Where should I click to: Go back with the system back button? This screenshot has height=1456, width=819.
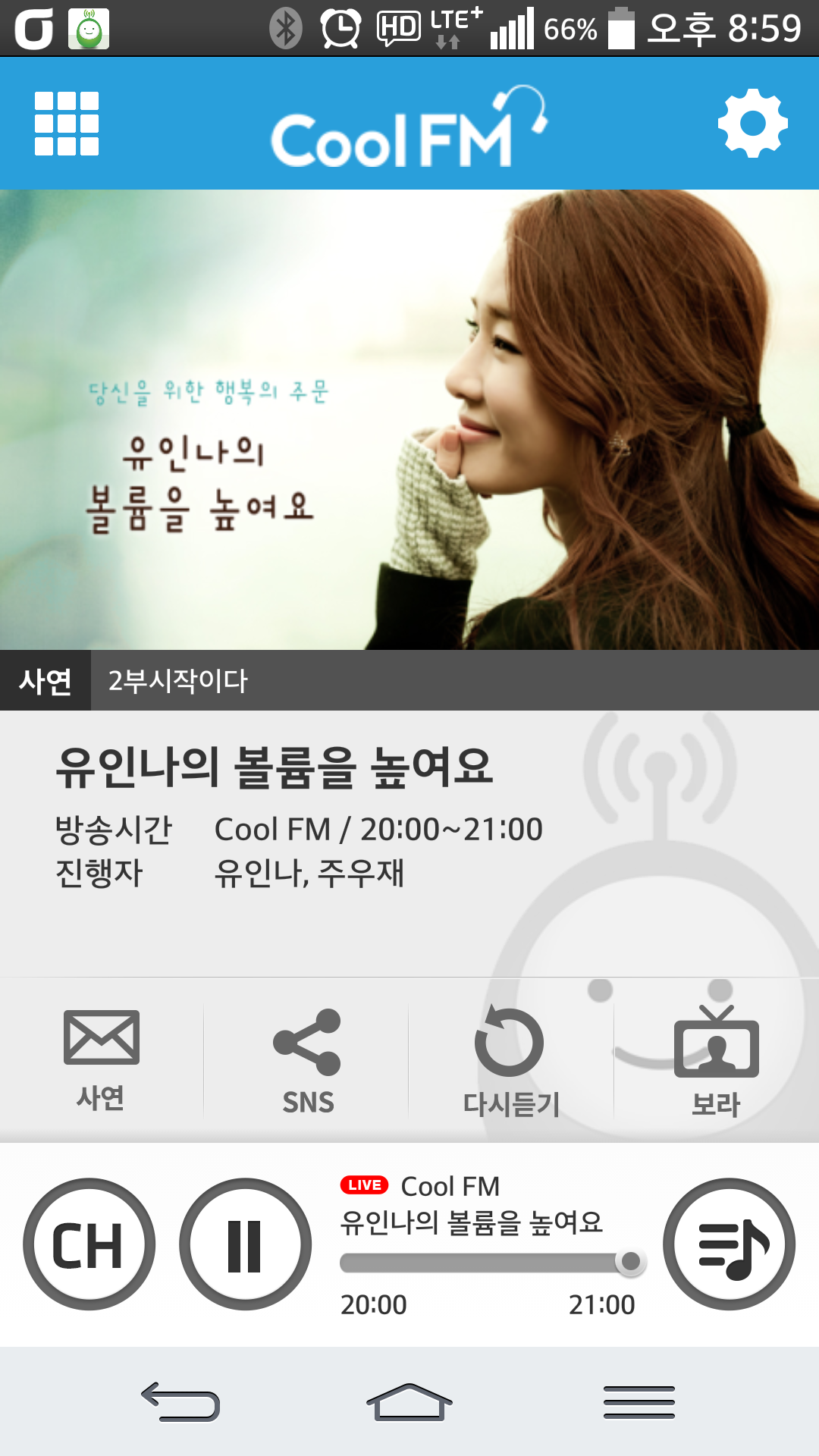(x=180, y=1401)
